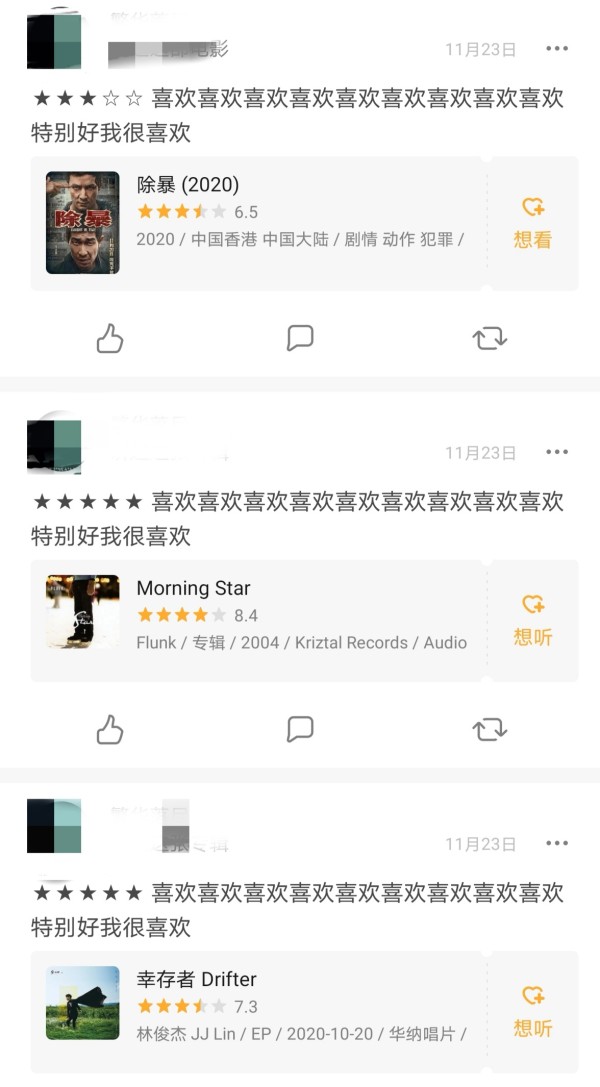
Task: Open overflow menu on 幸存者 Drifter review
Action: [x=557, y=843]
